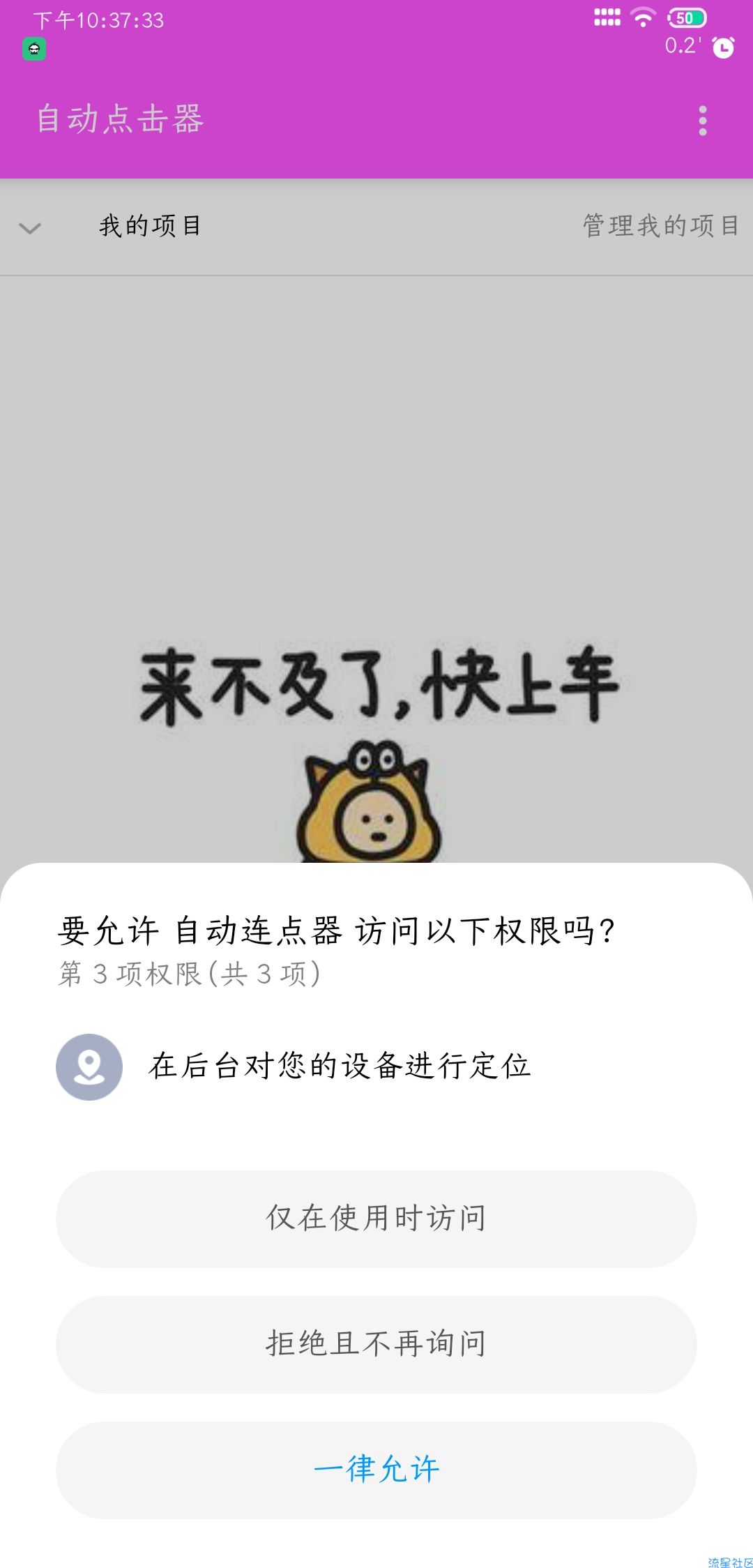Open 管理我的项目

click(660, 226)
